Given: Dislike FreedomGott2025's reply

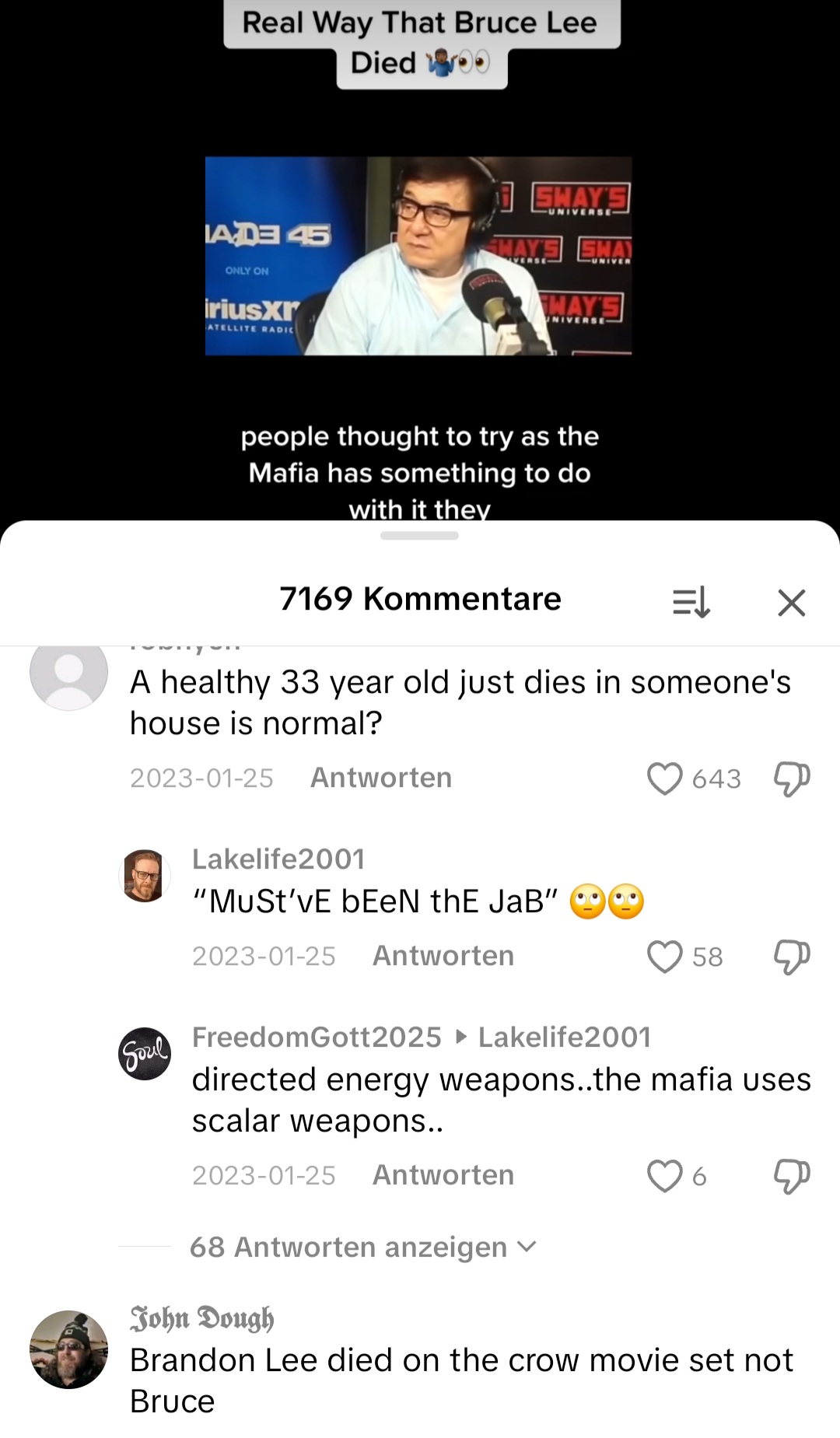Looking at the screenshot, I should (x=792, y=1176).
